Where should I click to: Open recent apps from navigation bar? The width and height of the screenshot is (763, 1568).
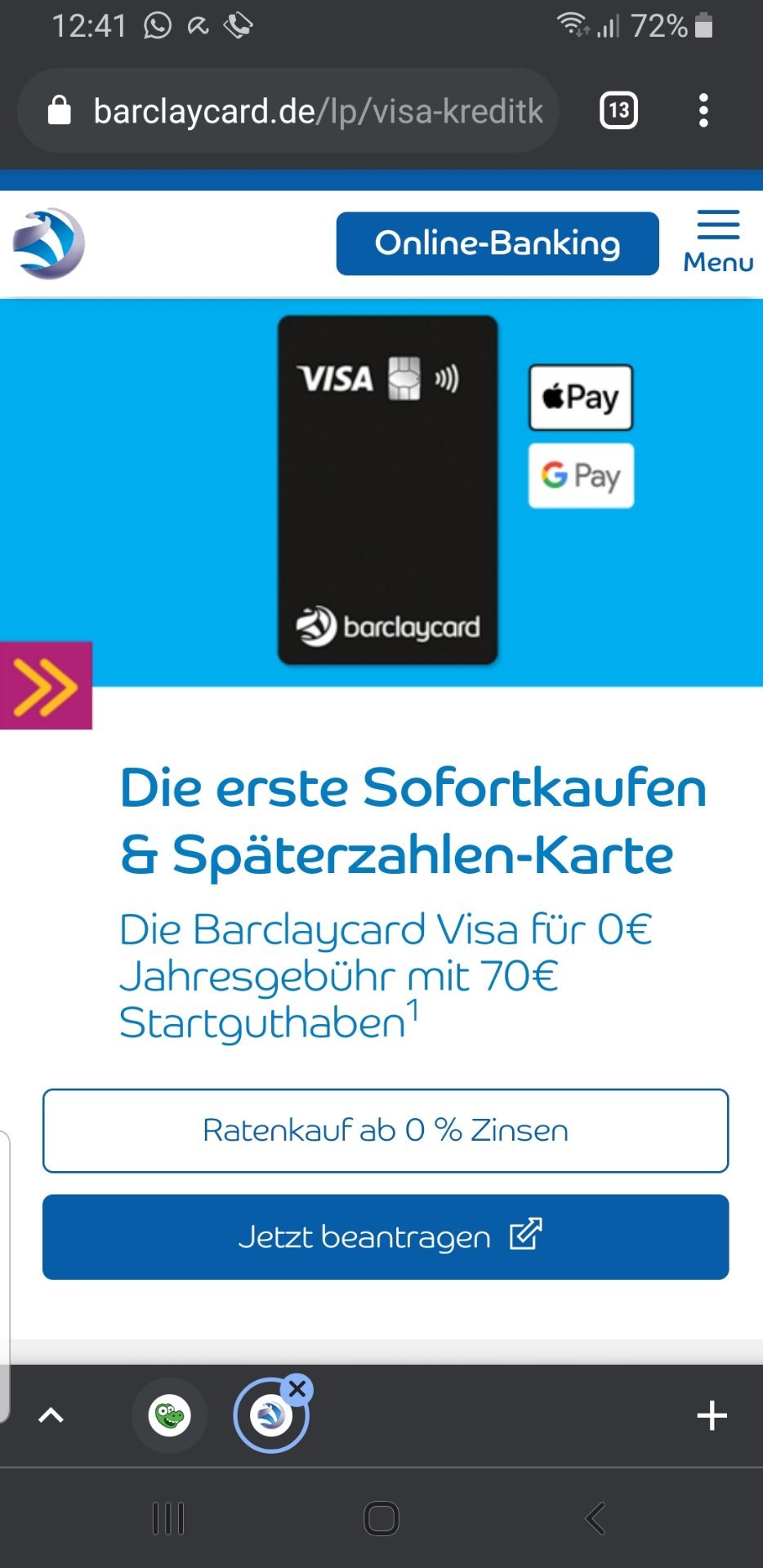point(168,1518)
